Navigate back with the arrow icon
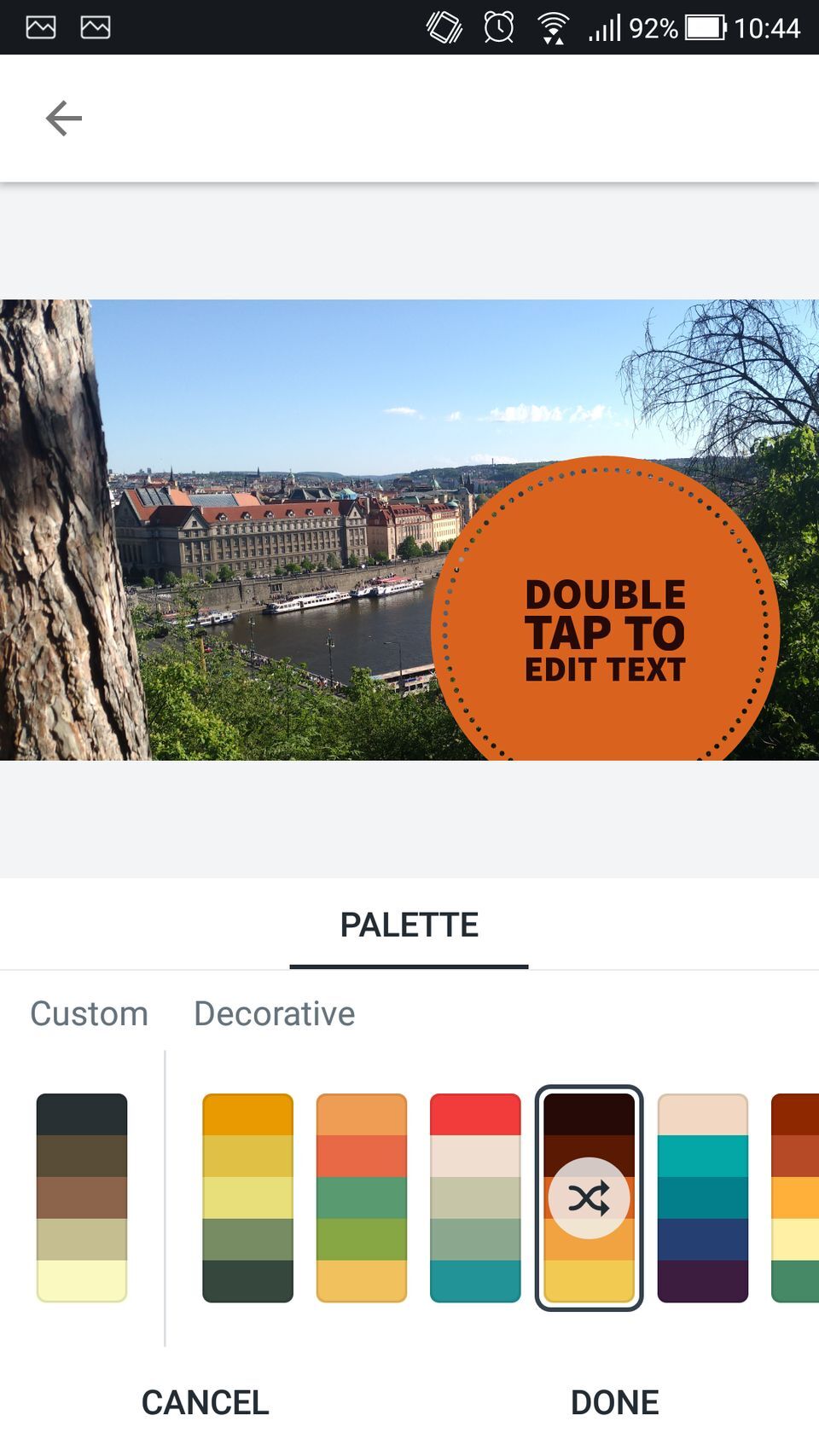Image resolution: width=819 pixels, height=1456 pixels. (62, 118)
